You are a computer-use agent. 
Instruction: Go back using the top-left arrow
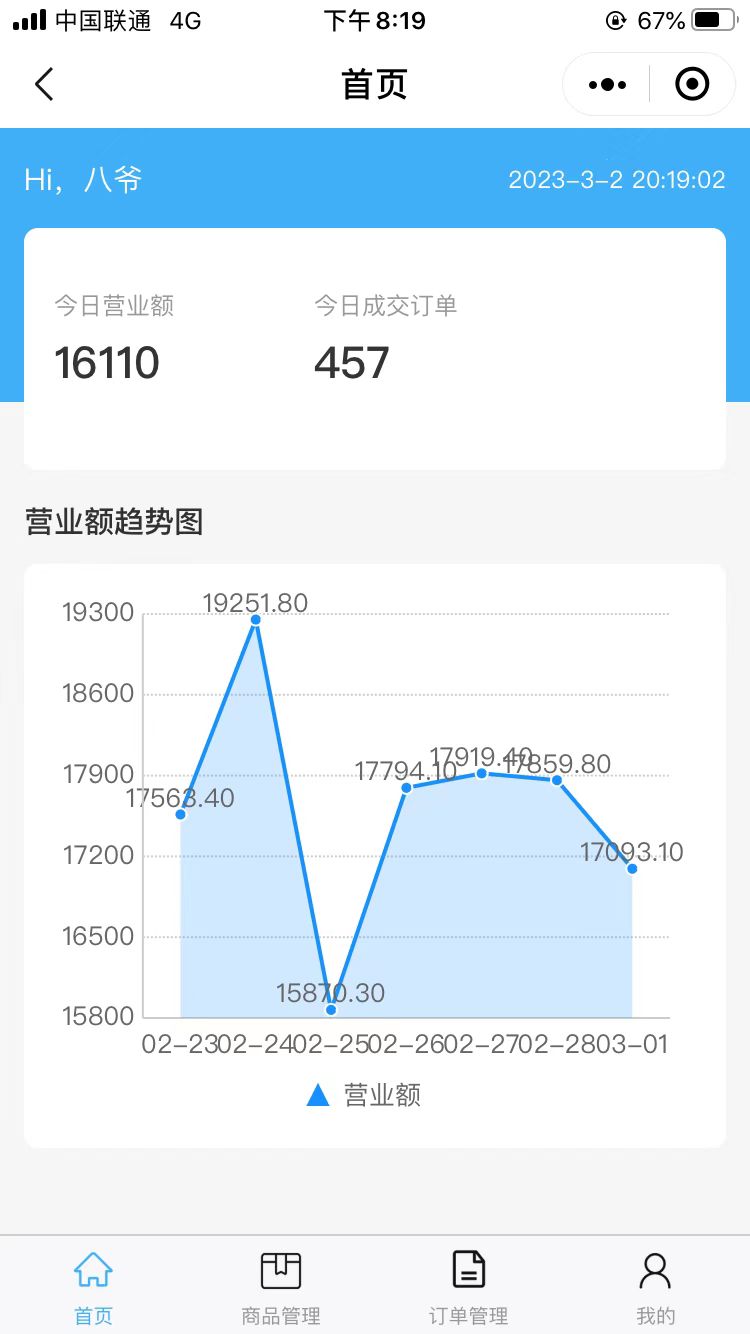pyautogui.click(x=44, y=84)
